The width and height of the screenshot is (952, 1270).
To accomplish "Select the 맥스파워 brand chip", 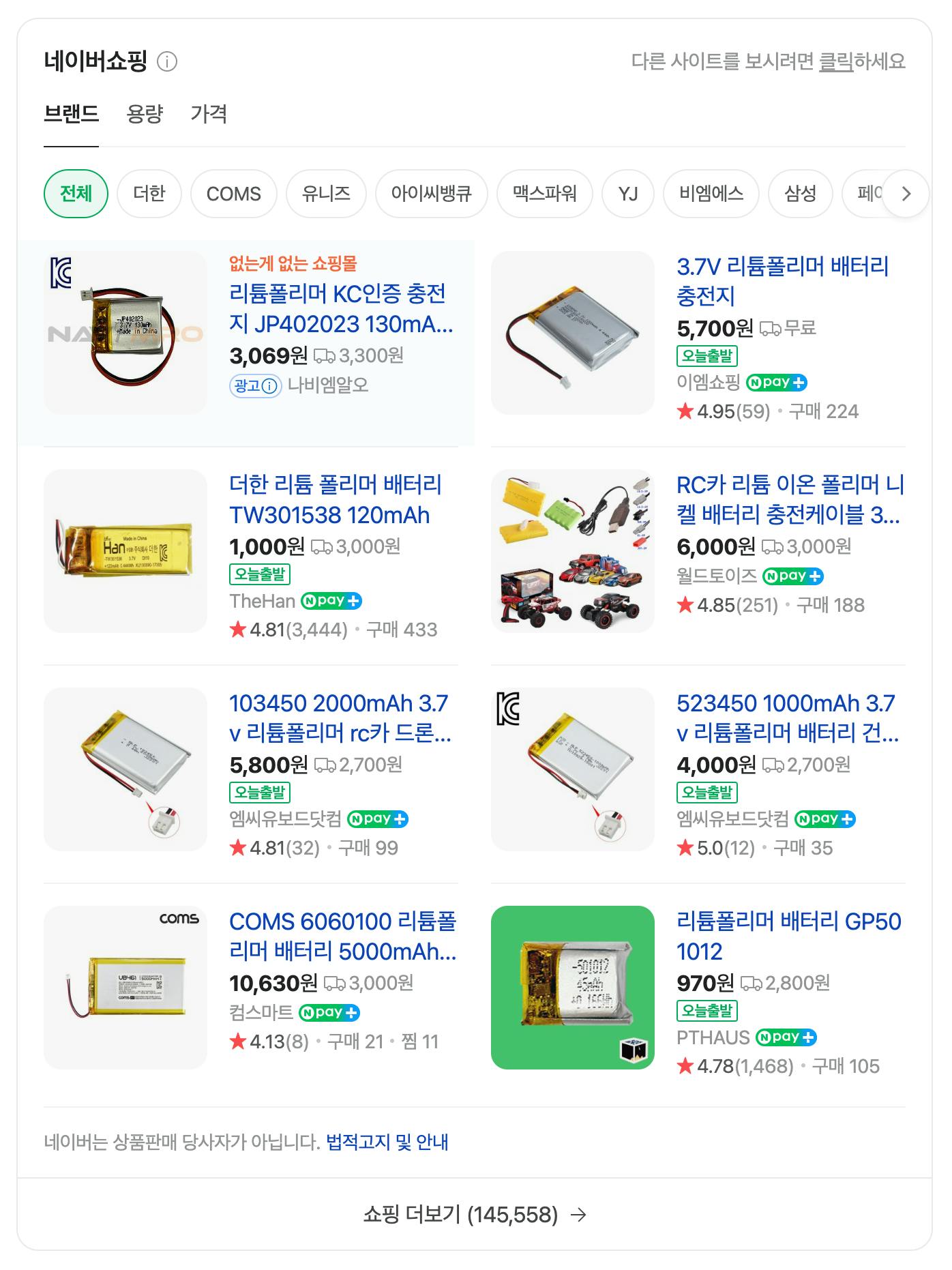I will coord(544,194).
